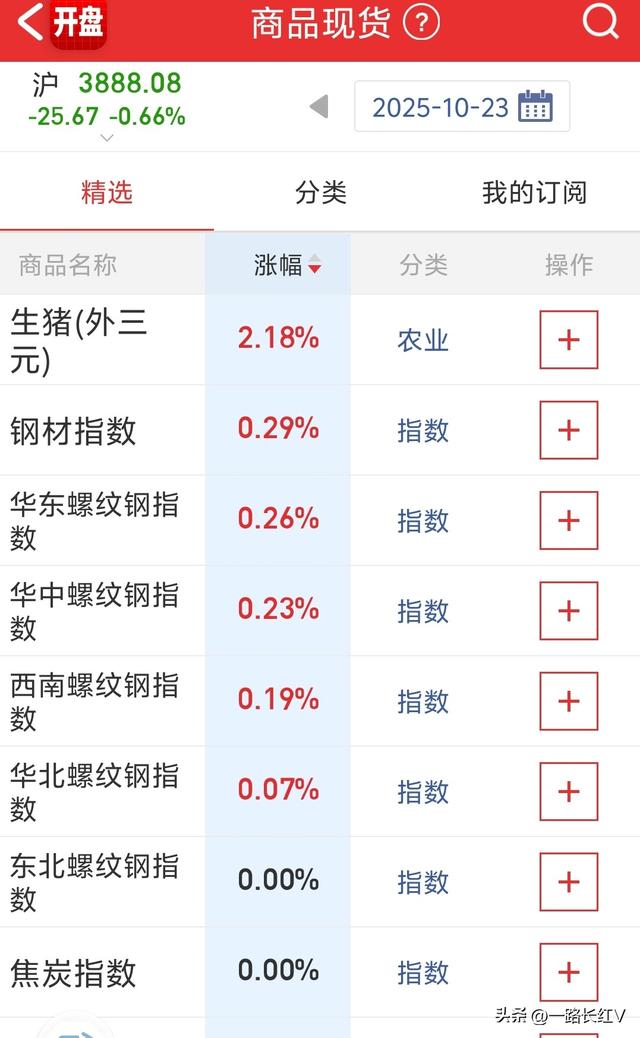
Task: Add 钢材指数 using its plus button
Action: [568, 430]
